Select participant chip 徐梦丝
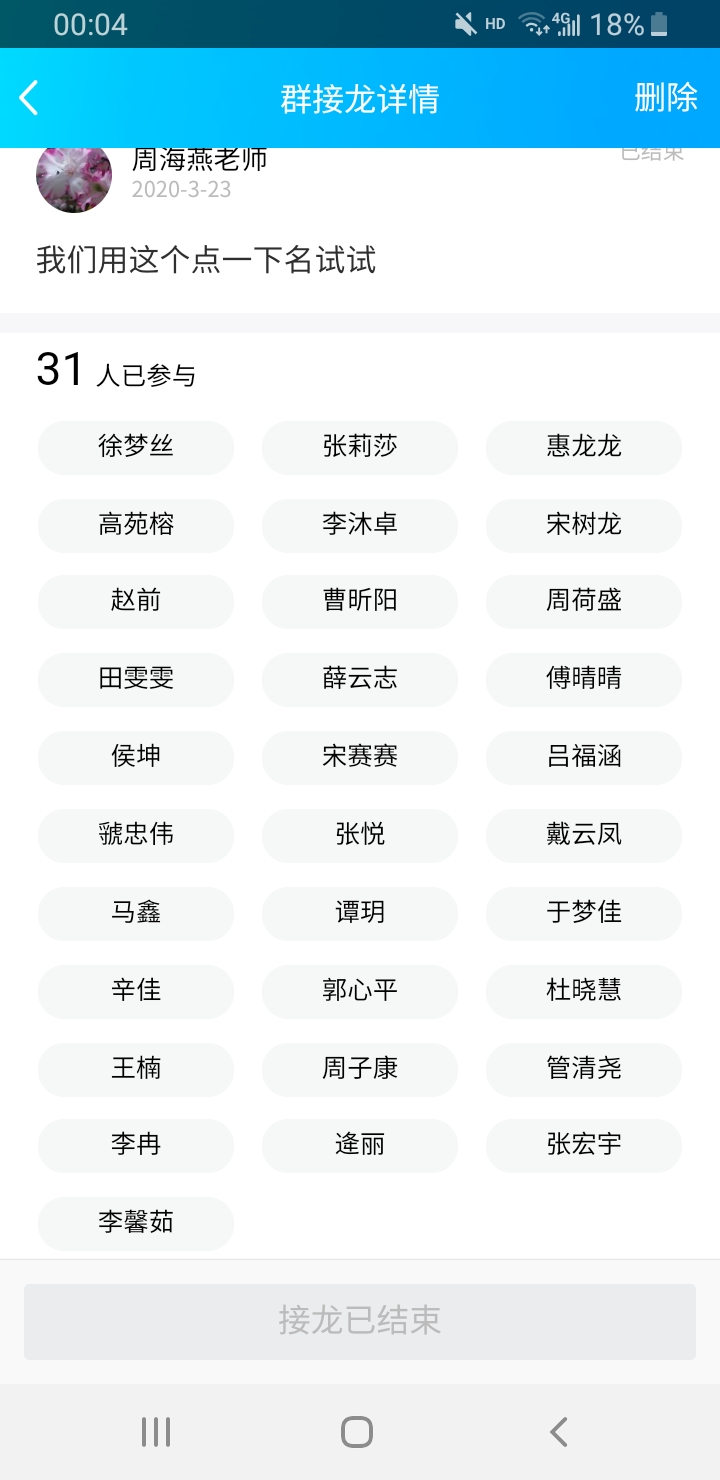 (136, 447)
